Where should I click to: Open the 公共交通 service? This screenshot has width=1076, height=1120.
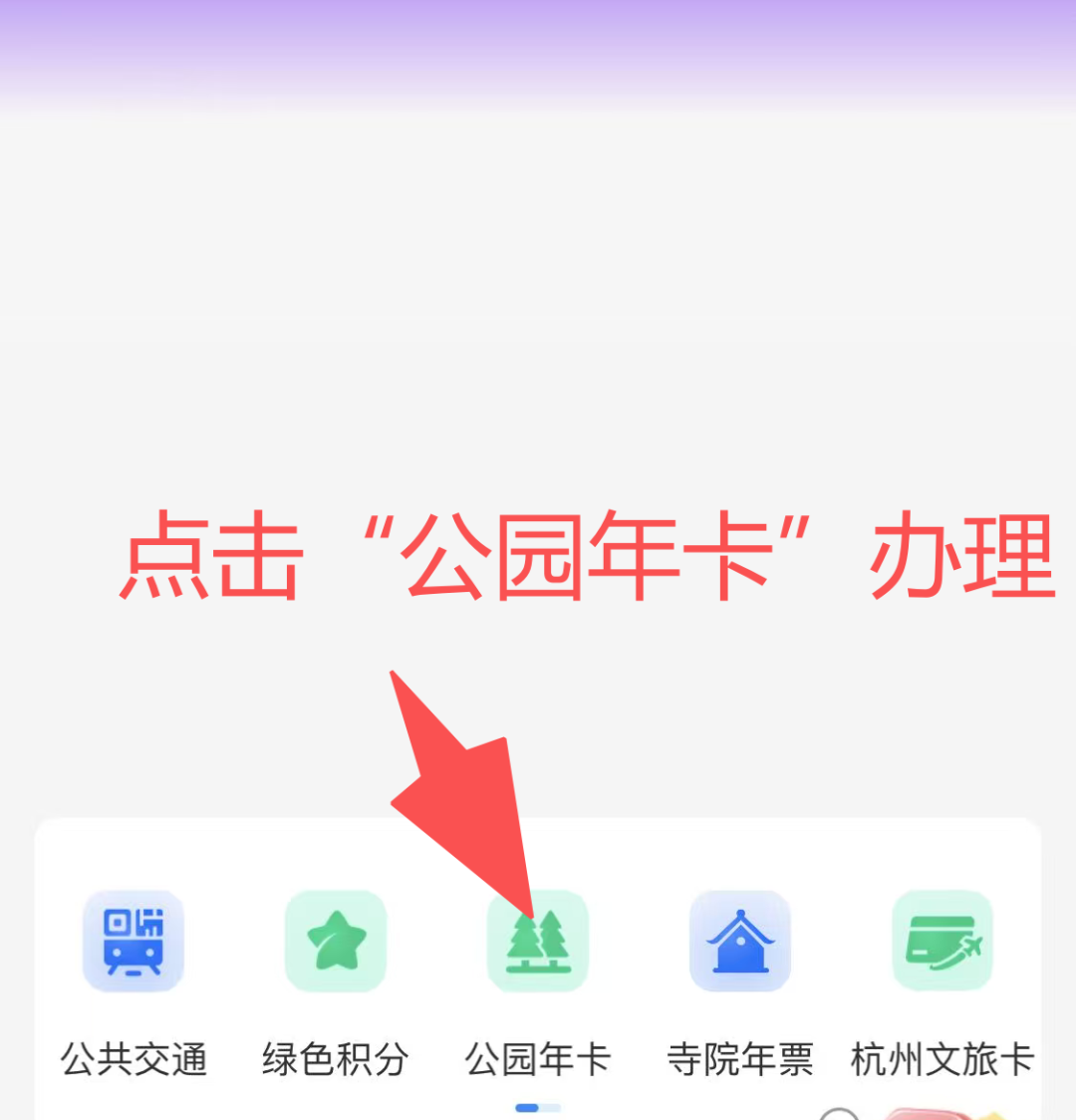point(134,942)
